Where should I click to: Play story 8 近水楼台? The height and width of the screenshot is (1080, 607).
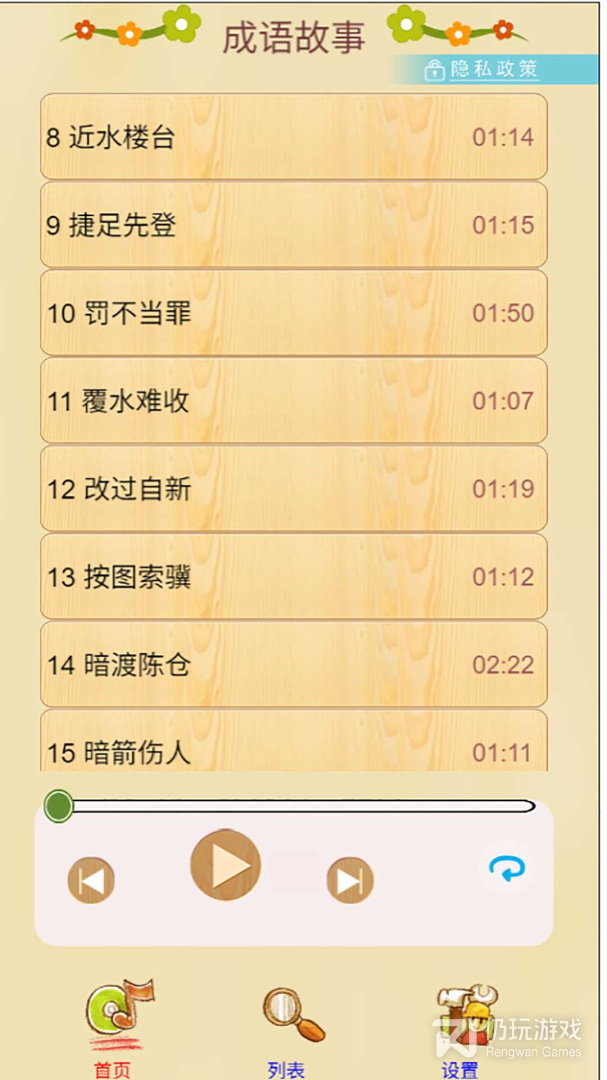point(293,137)
